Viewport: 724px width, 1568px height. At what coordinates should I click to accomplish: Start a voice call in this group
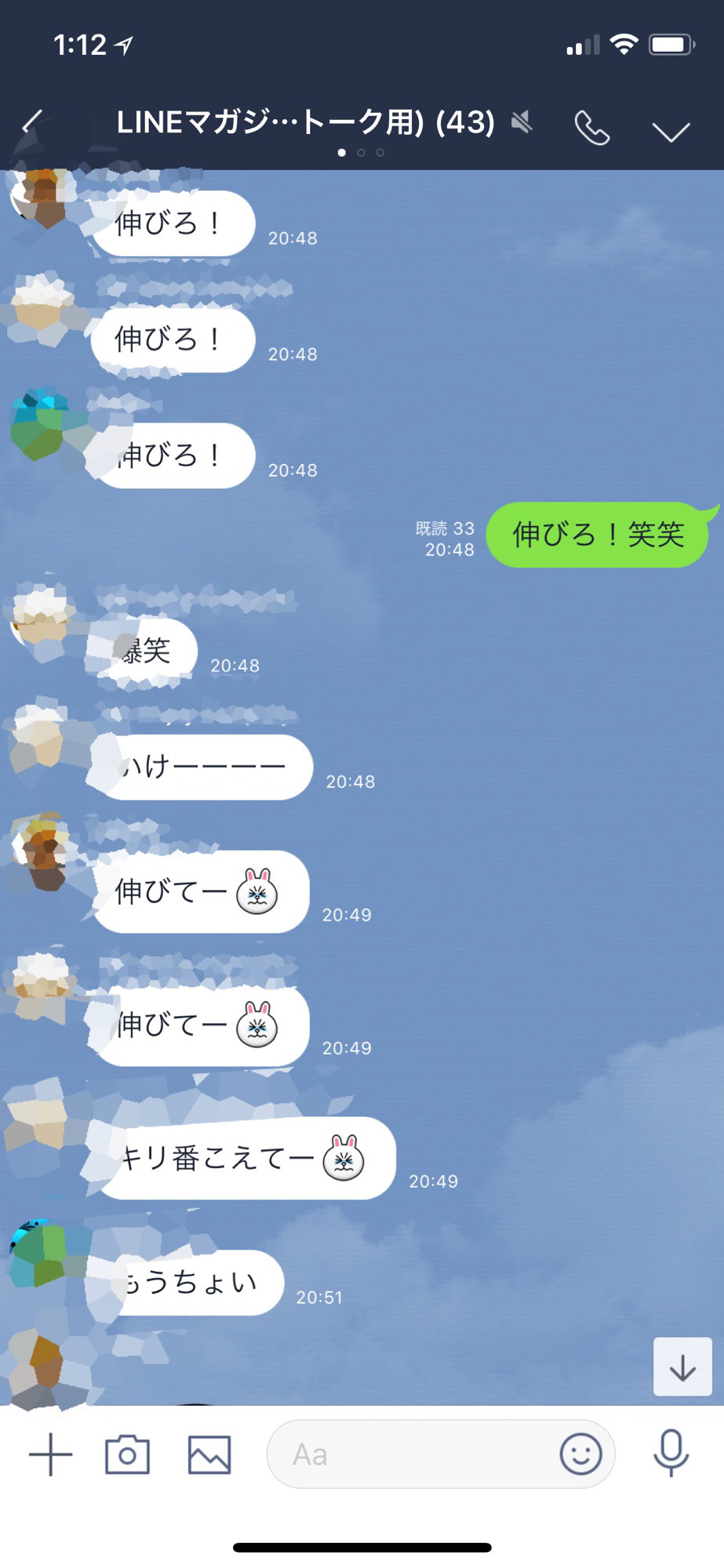(x=591, y=128)
